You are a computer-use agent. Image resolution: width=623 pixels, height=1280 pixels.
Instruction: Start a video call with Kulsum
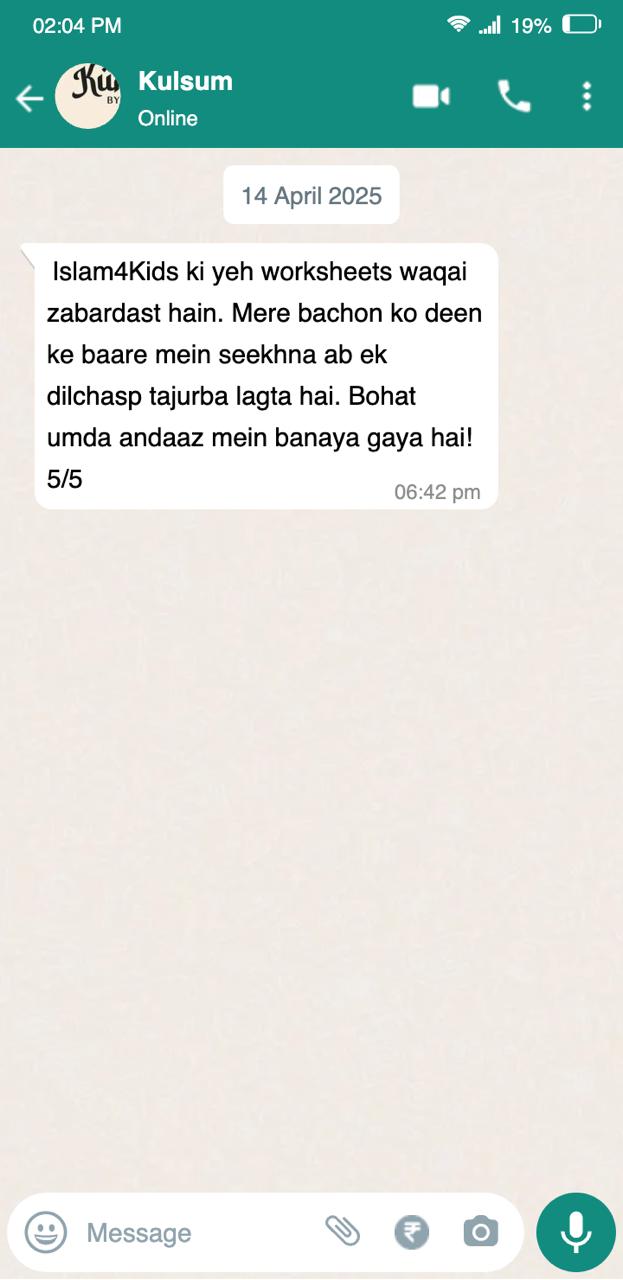point(431,96)
